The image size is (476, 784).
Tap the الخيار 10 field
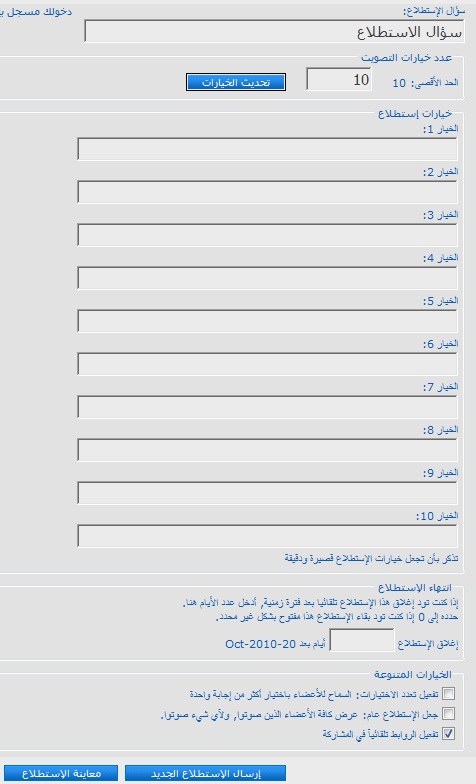pos(268,536)
